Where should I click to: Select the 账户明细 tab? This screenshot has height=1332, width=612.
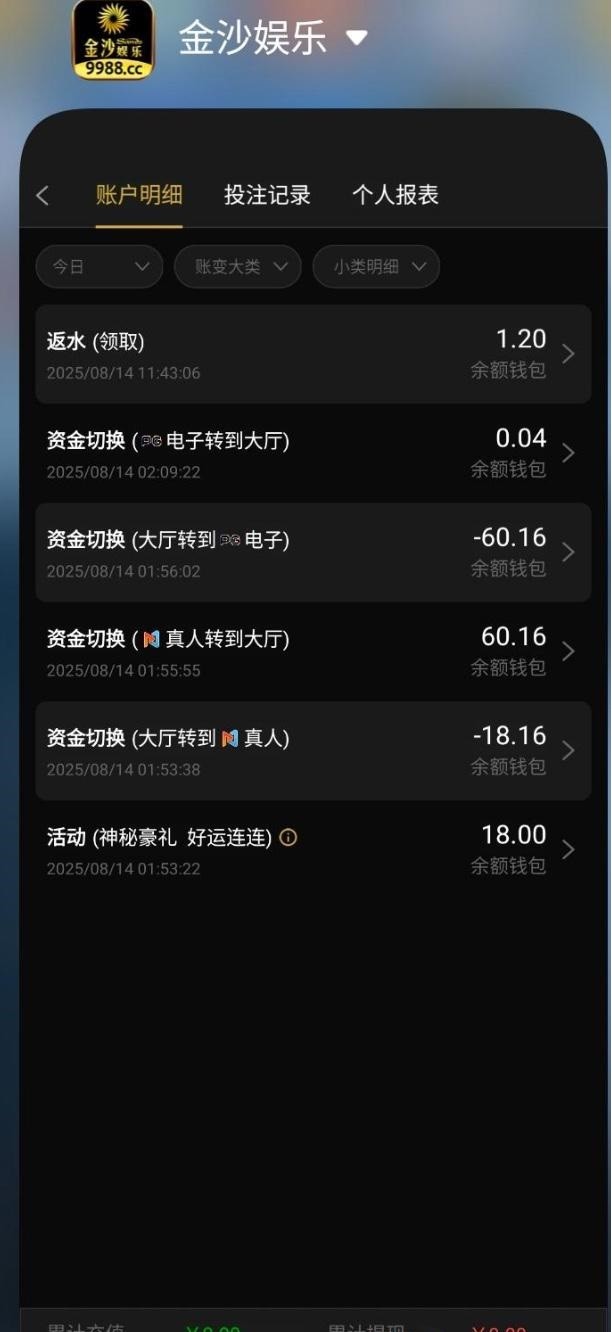[139, 195]
